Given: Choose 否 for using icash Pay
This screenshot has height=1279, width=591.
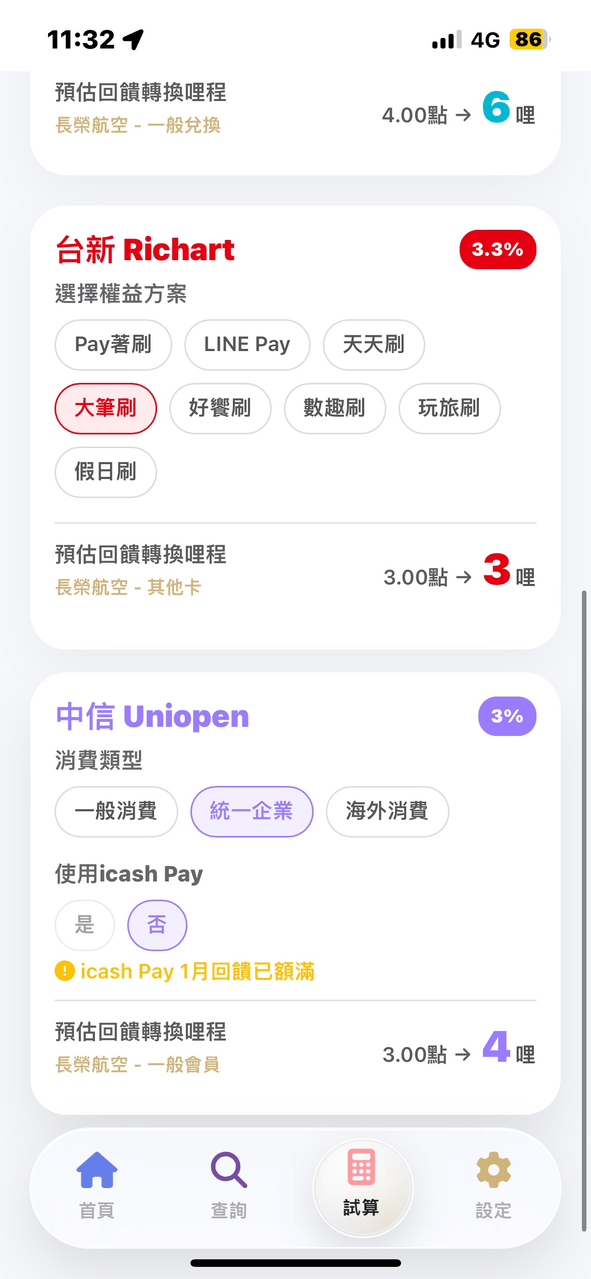Looking at the screenshot, I should point(157,925).
